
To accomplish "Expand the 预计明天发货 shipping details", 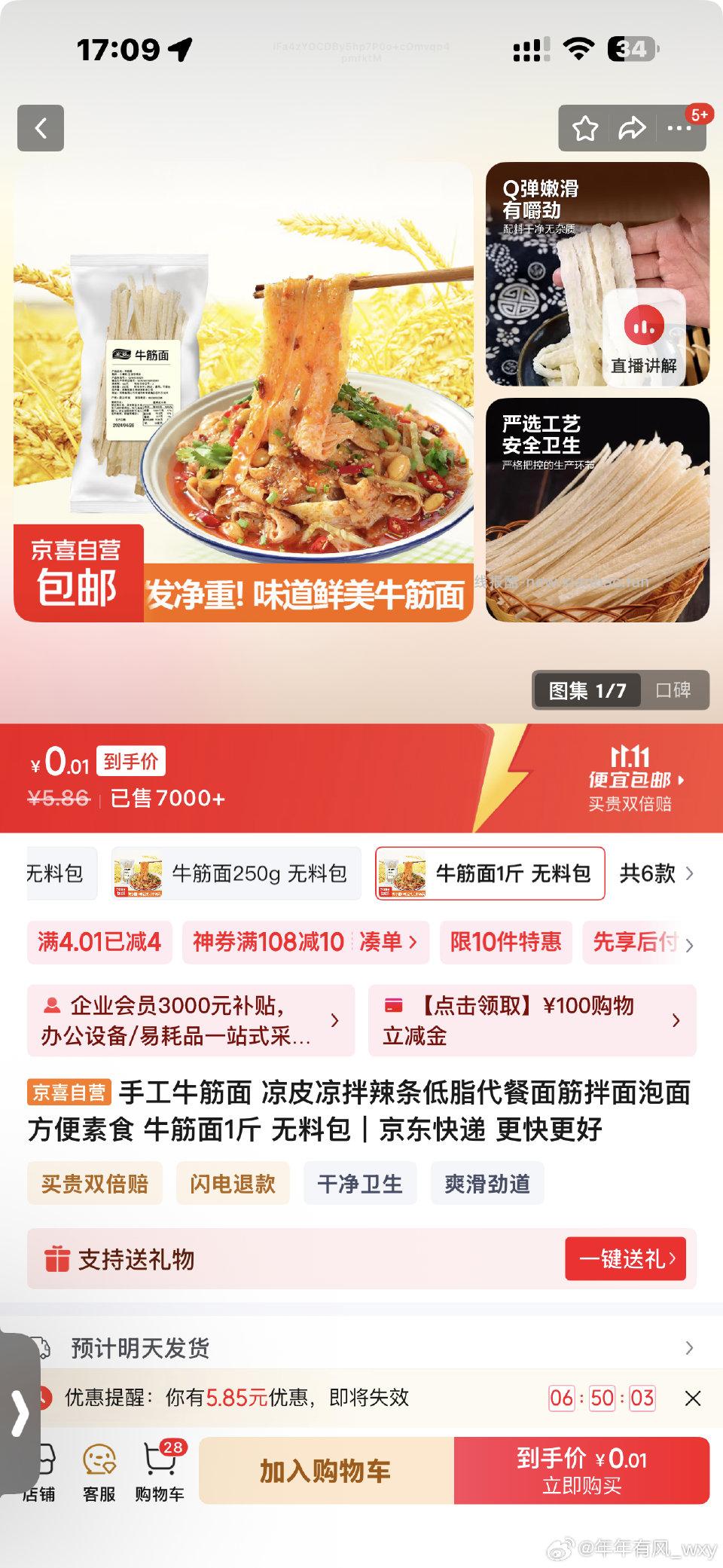I will coord(361,1349).
